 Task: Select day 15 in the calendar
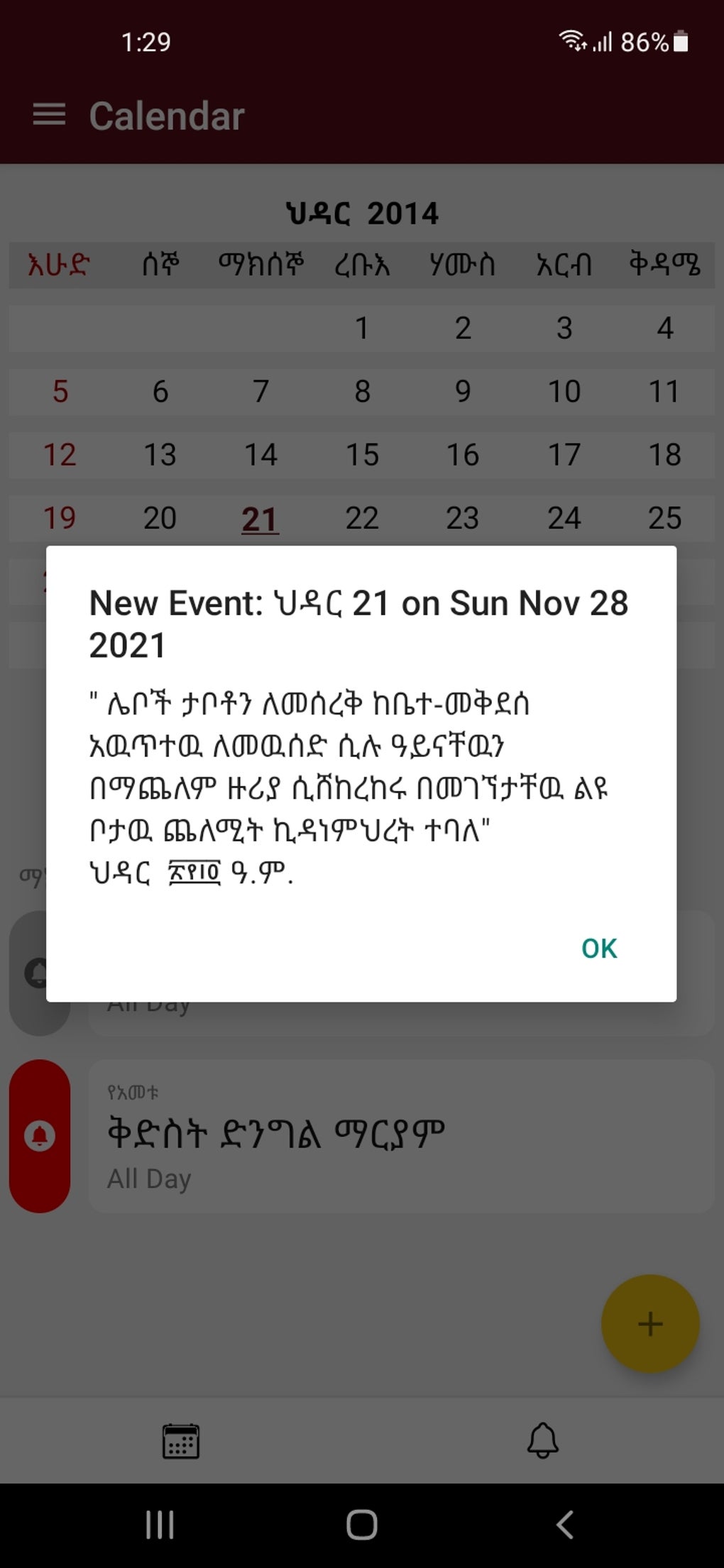point(362,455)
